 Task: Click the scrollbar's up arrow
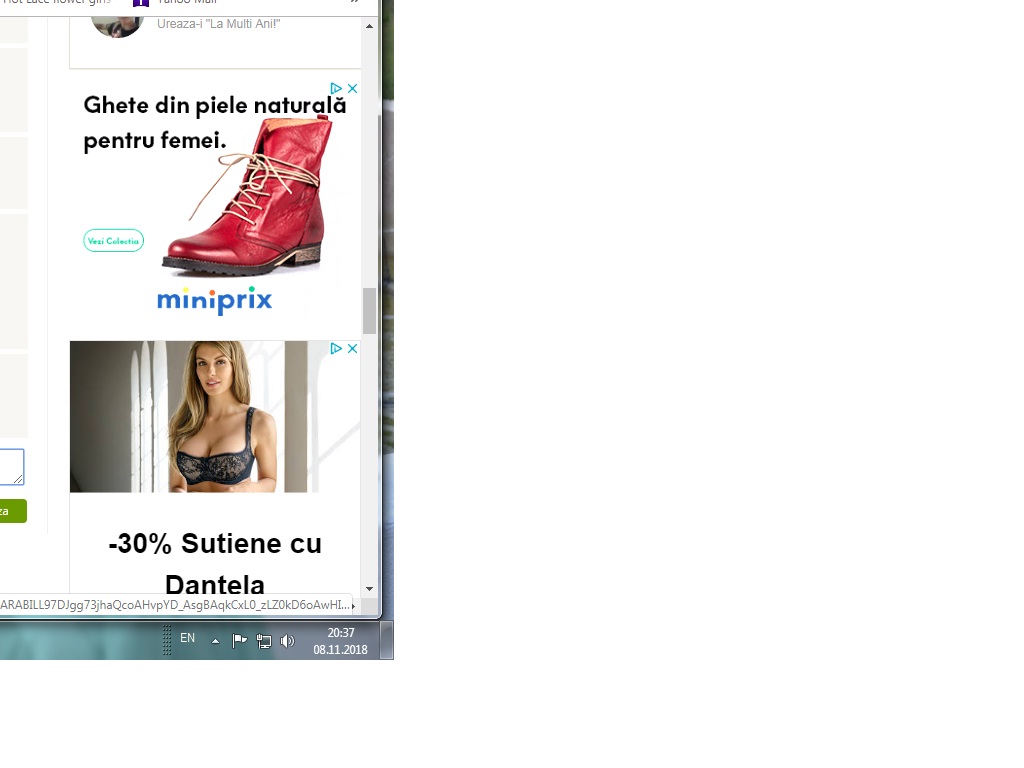(369, 26)
